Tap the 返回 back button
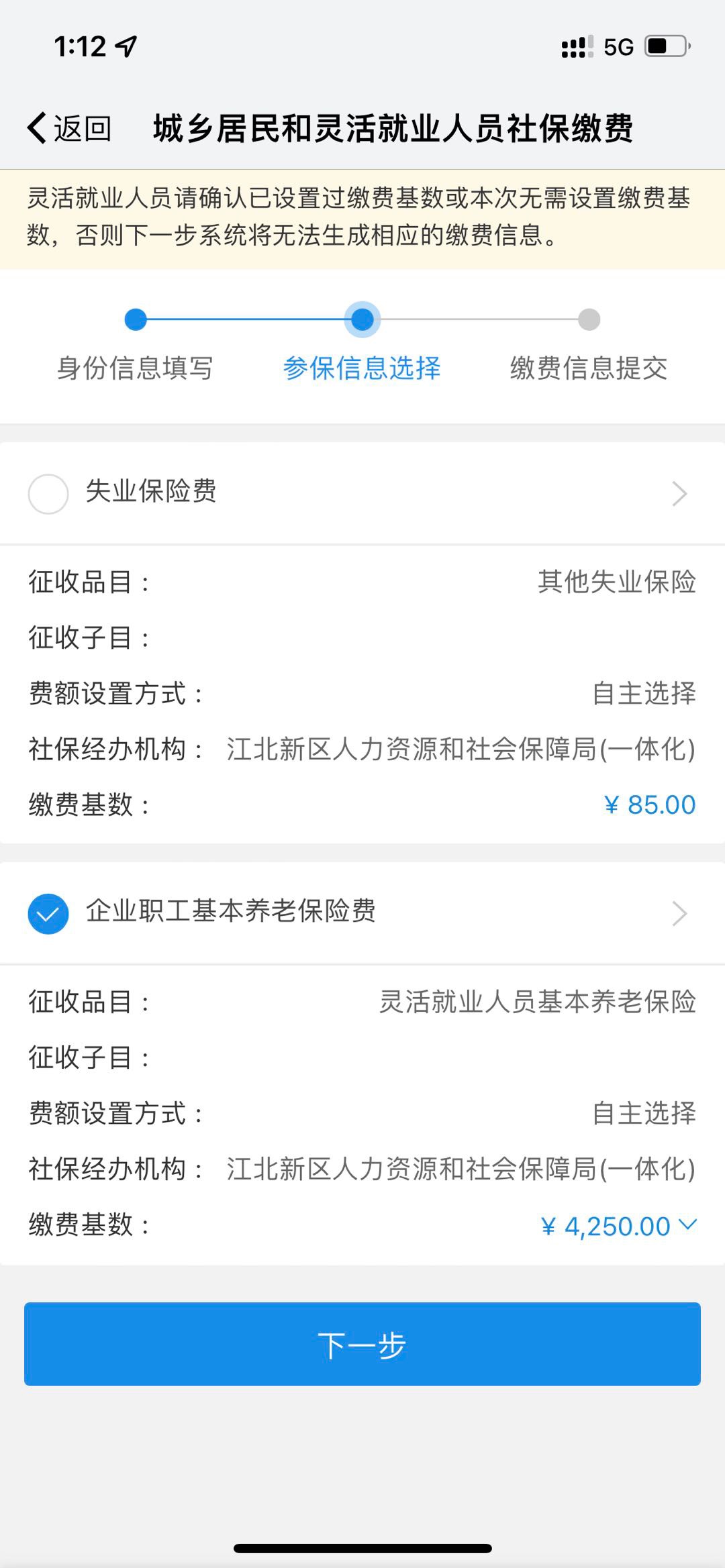Image resolution: width=725 pixels, height=1568 pixels. point(69,127)
